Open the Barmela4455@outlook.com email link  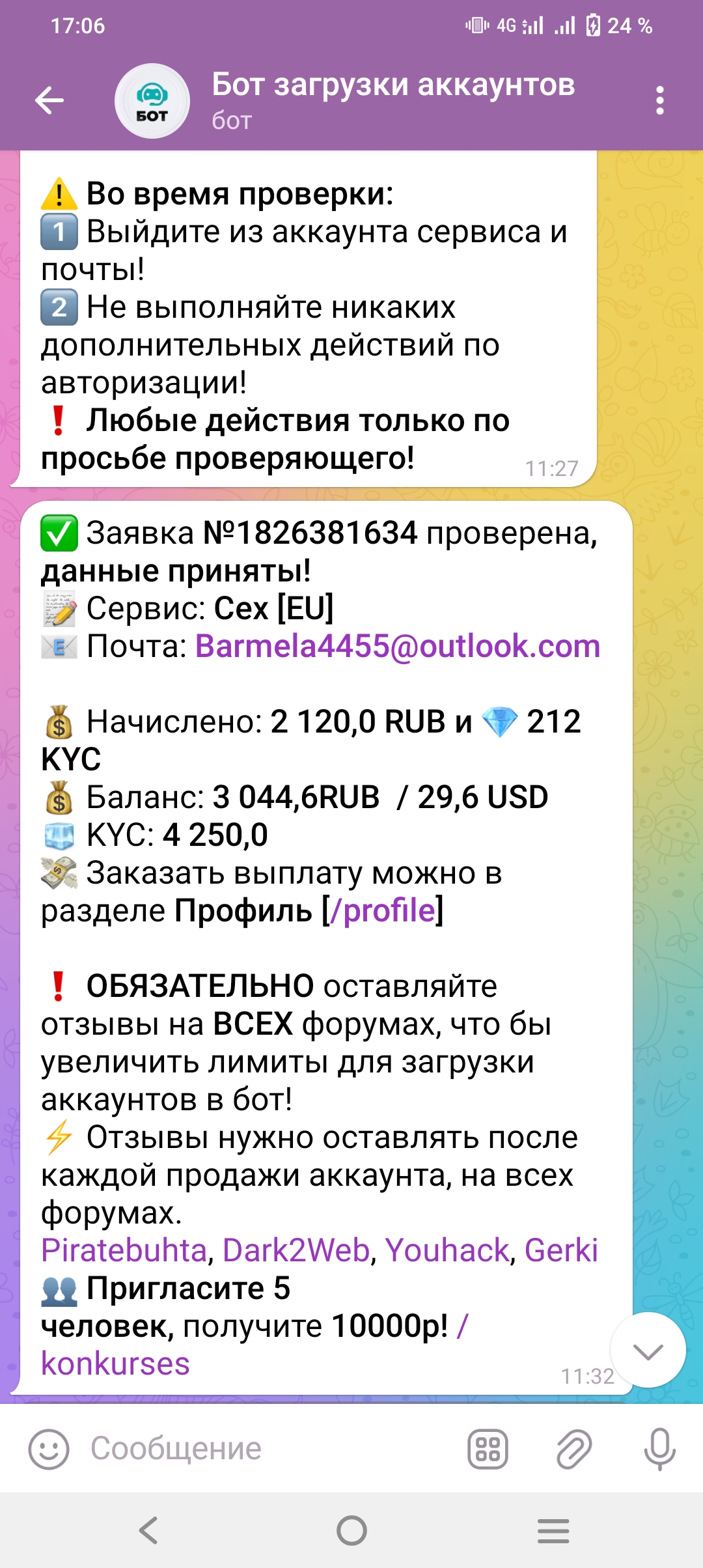pos(397,647)
